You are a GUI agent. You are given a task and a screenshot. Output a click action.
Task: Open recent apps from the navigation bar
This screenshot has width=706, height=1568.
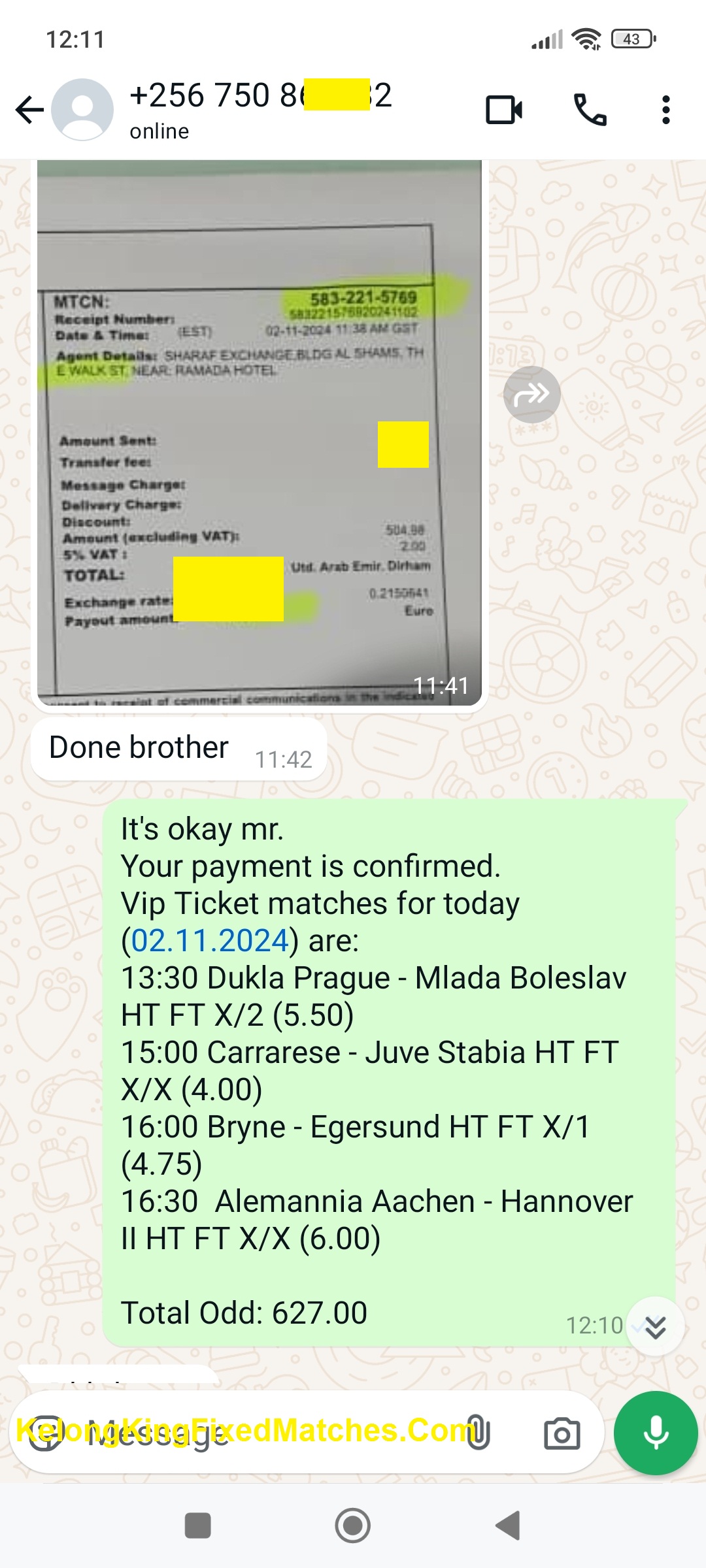coord(197,1526)
